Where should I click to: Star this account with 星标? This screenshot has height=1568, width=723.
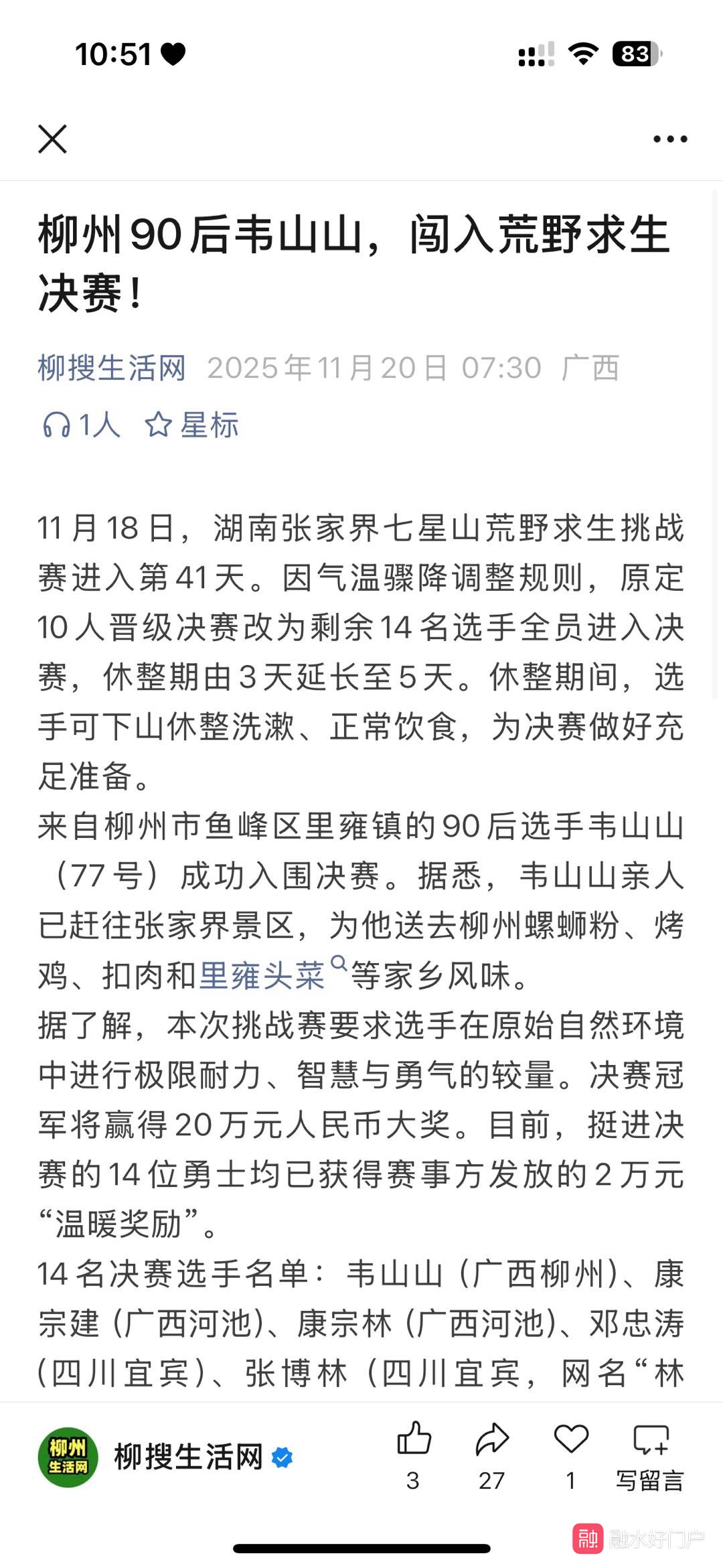point(192,425)
